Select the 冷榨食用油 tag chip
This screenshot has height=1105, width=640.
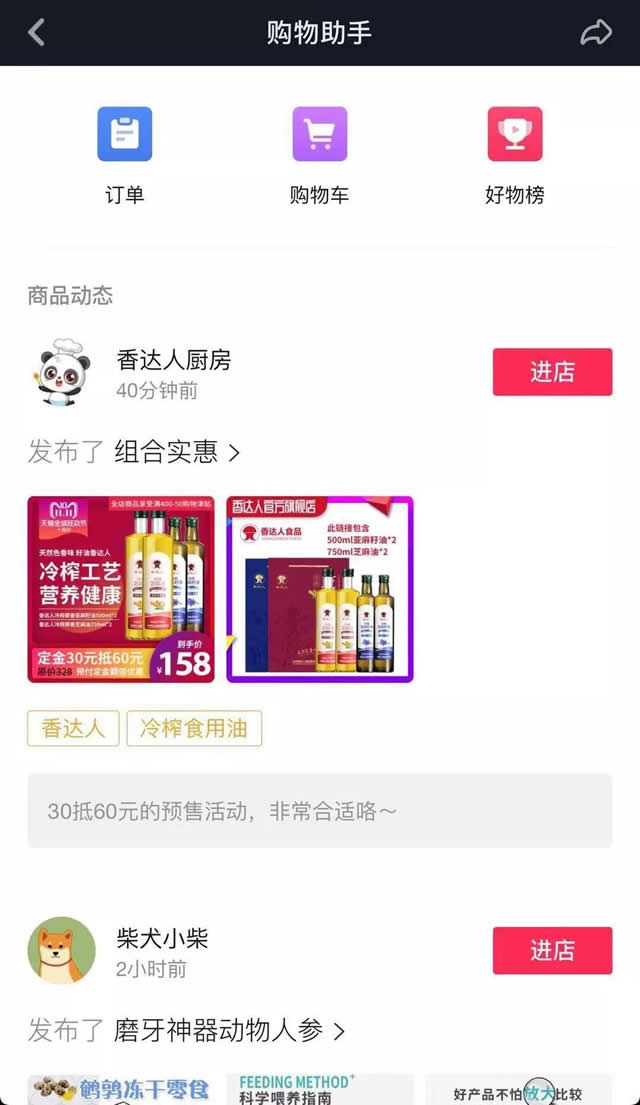194,729
